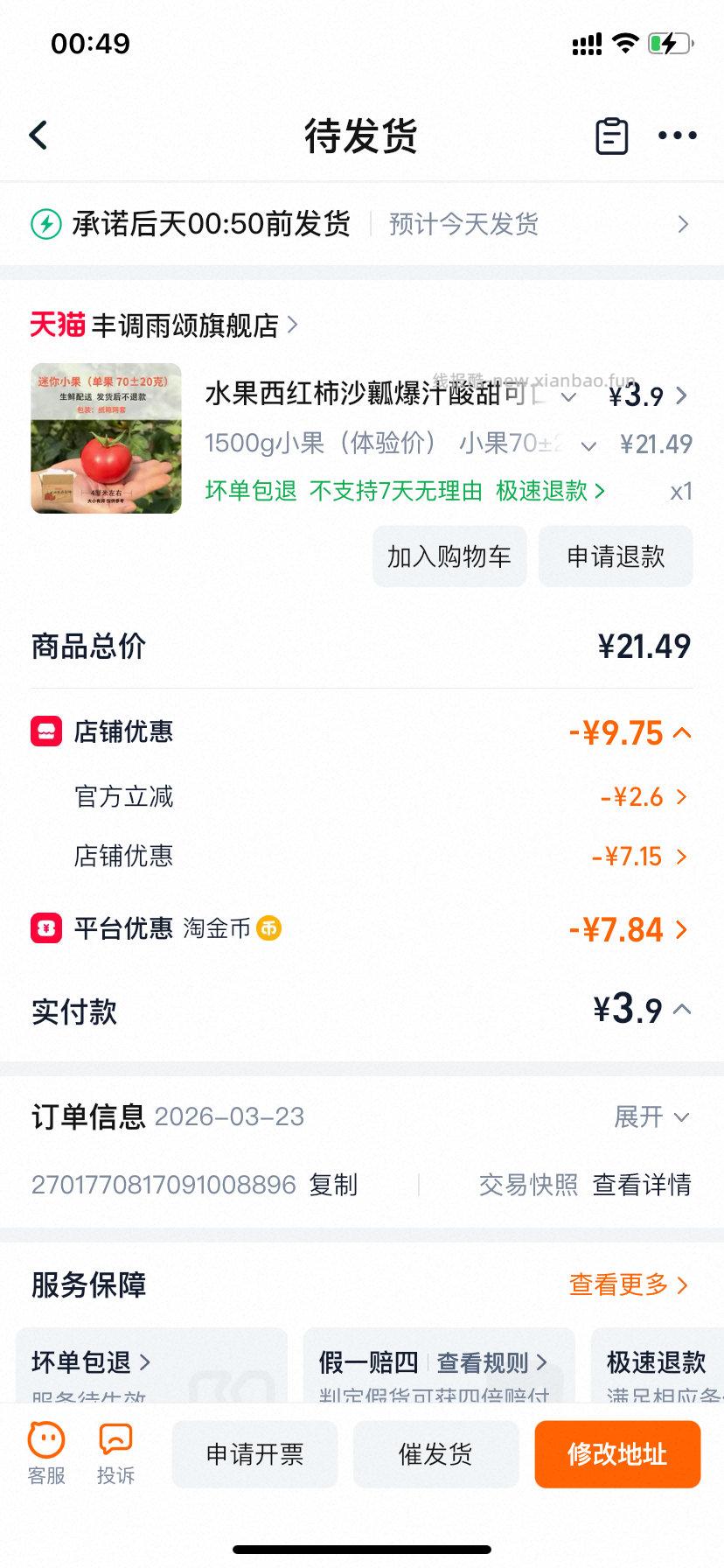Open the order list clipboard icon
The image size is (724, 1568).
610,136
